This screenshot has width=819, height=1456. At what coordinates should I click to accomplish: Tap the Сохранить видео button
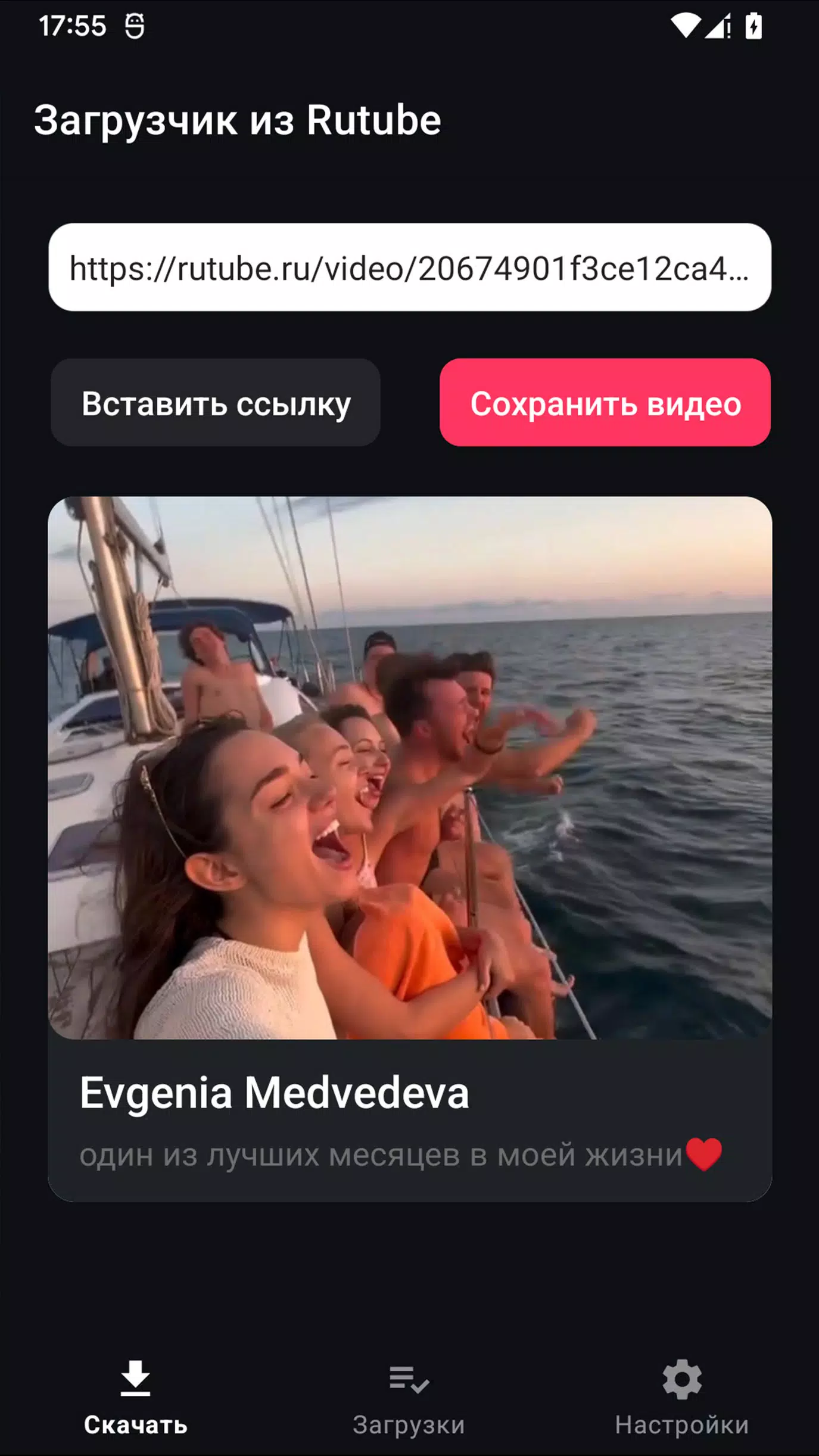click(605, 403)
